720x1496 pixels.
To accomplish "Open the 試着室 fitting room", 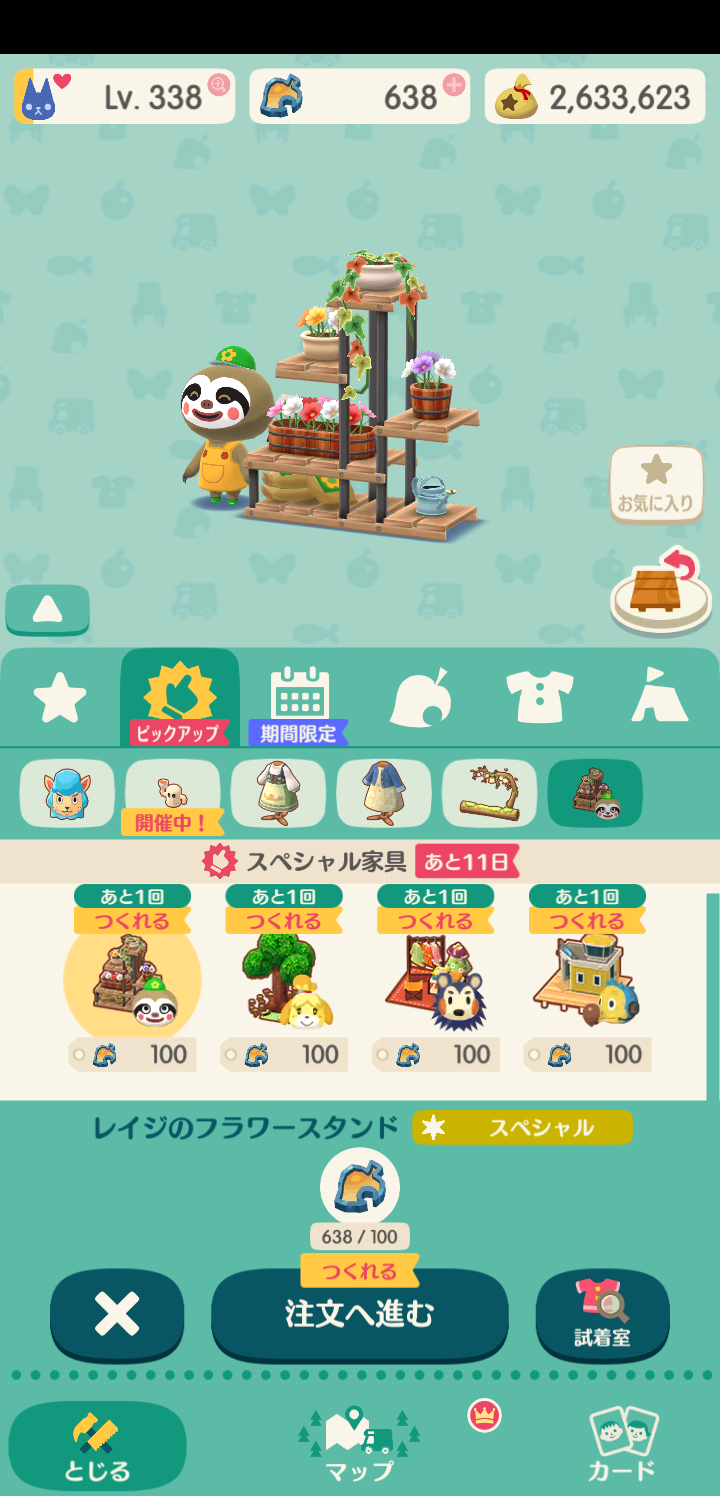I will click(x=602, y=1314).
